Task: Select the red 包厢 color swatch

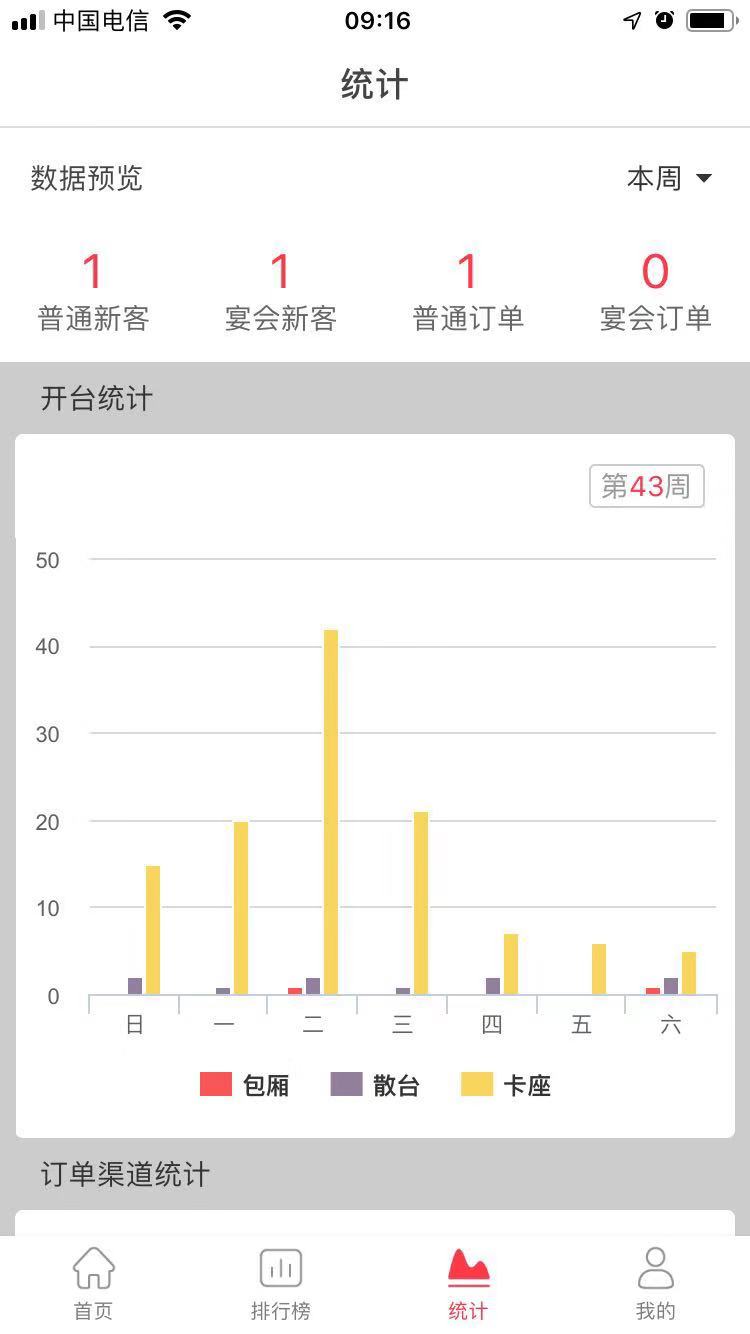Action: [x=218, y=1085]
